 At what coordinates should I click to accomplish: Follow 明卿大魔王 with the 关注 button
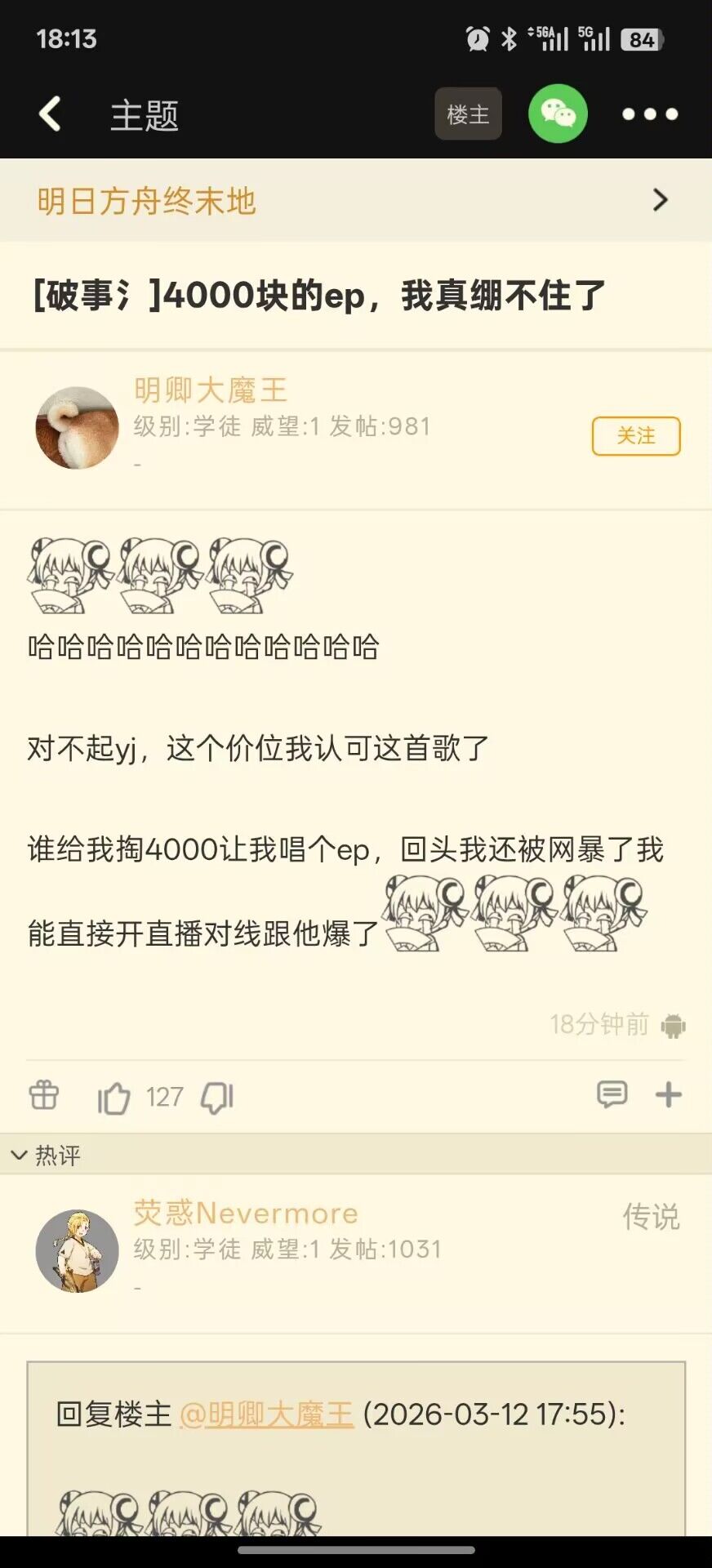click(635, 436)
